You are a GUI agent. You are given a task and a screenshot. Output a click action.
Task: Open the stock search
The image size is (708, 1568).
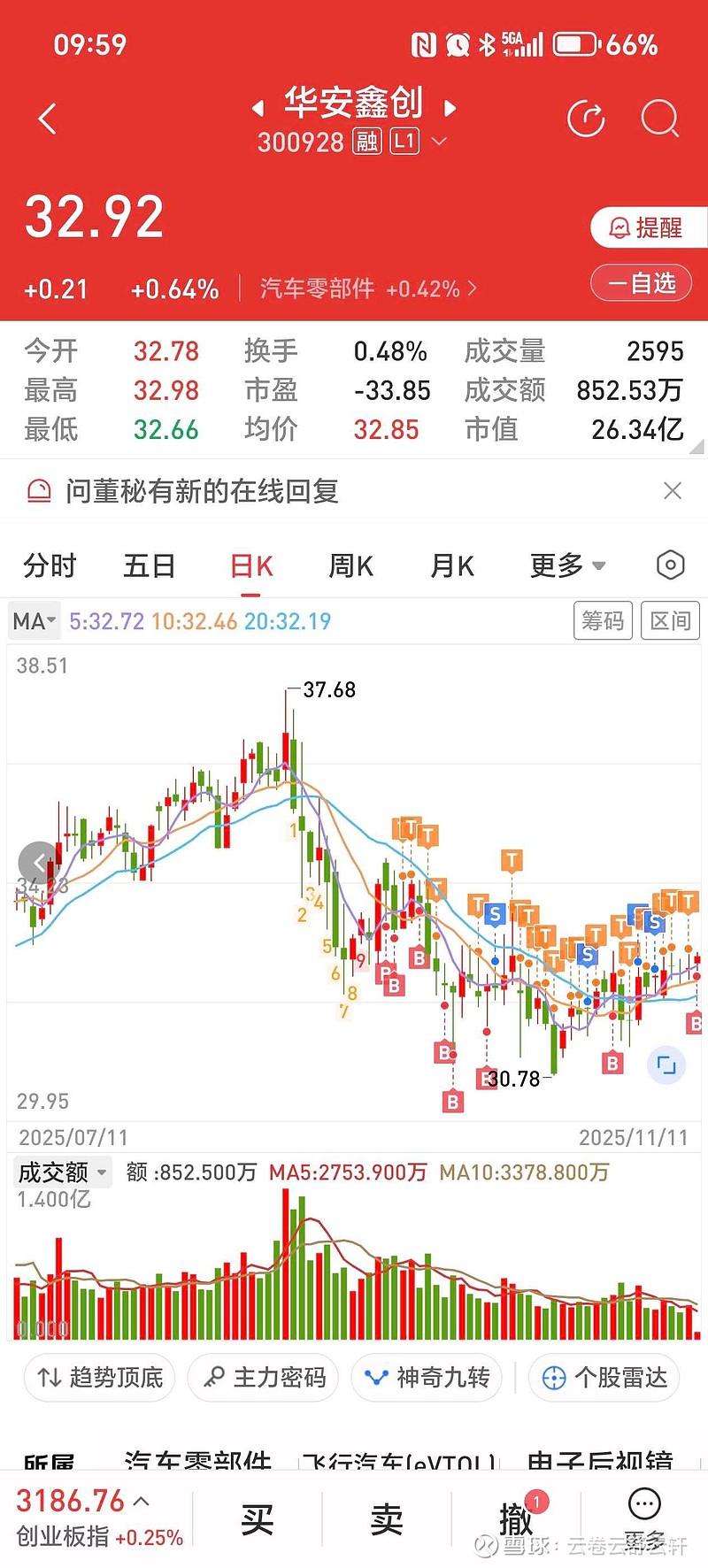point(660,118)
